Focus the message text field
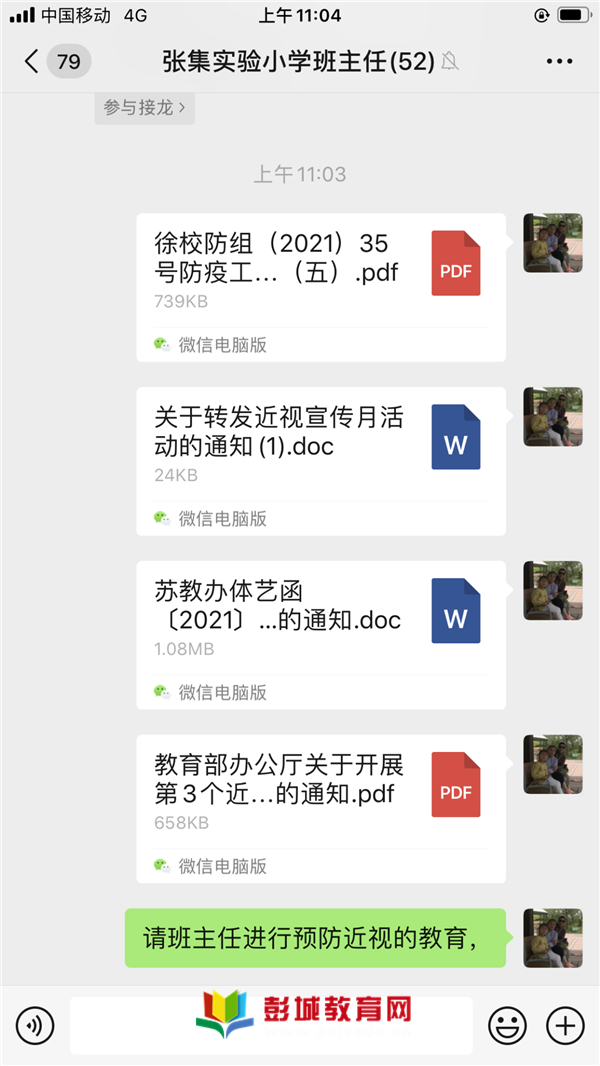Viewport: 600px width, 1066px height. (271, 1025)
